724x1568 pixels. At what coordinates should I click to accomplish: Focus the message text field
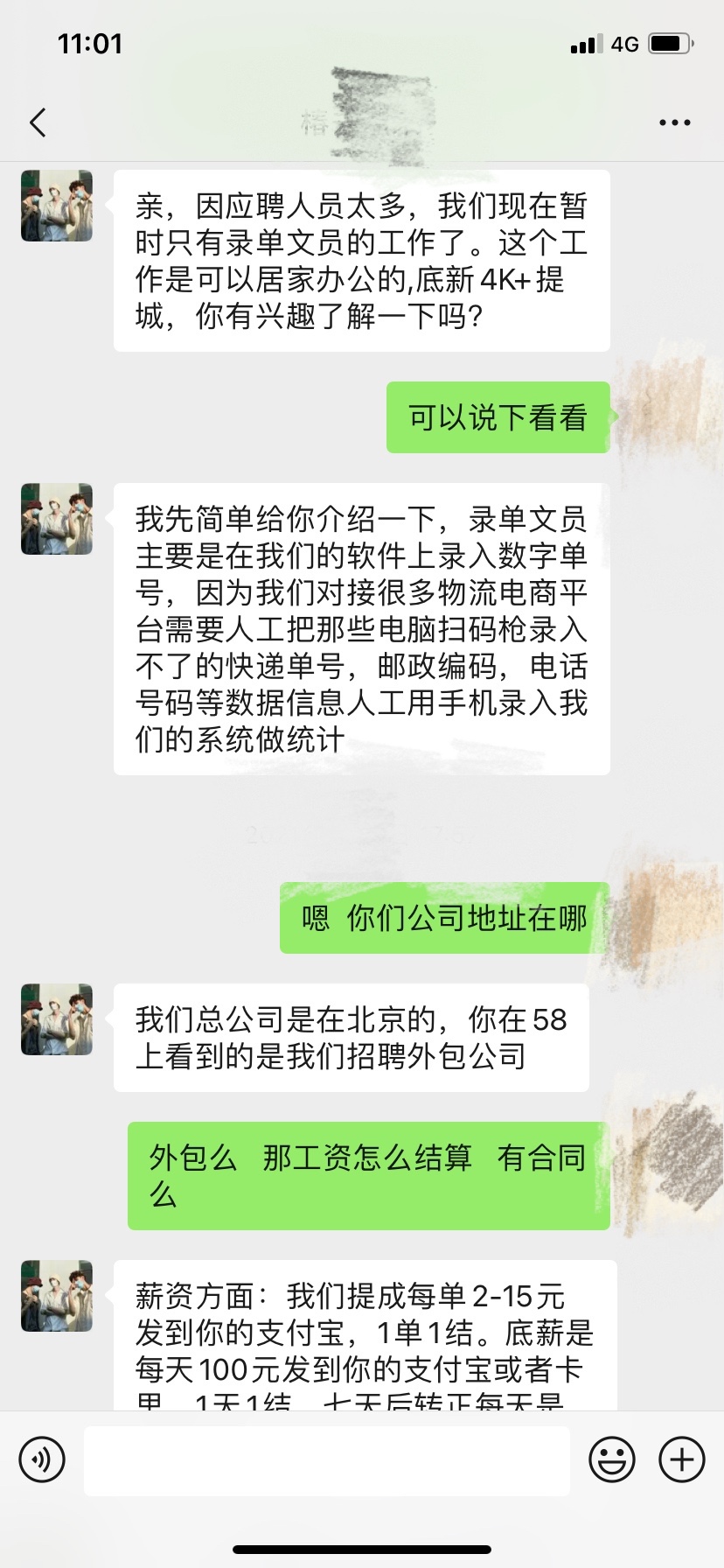click(326, 1460)
